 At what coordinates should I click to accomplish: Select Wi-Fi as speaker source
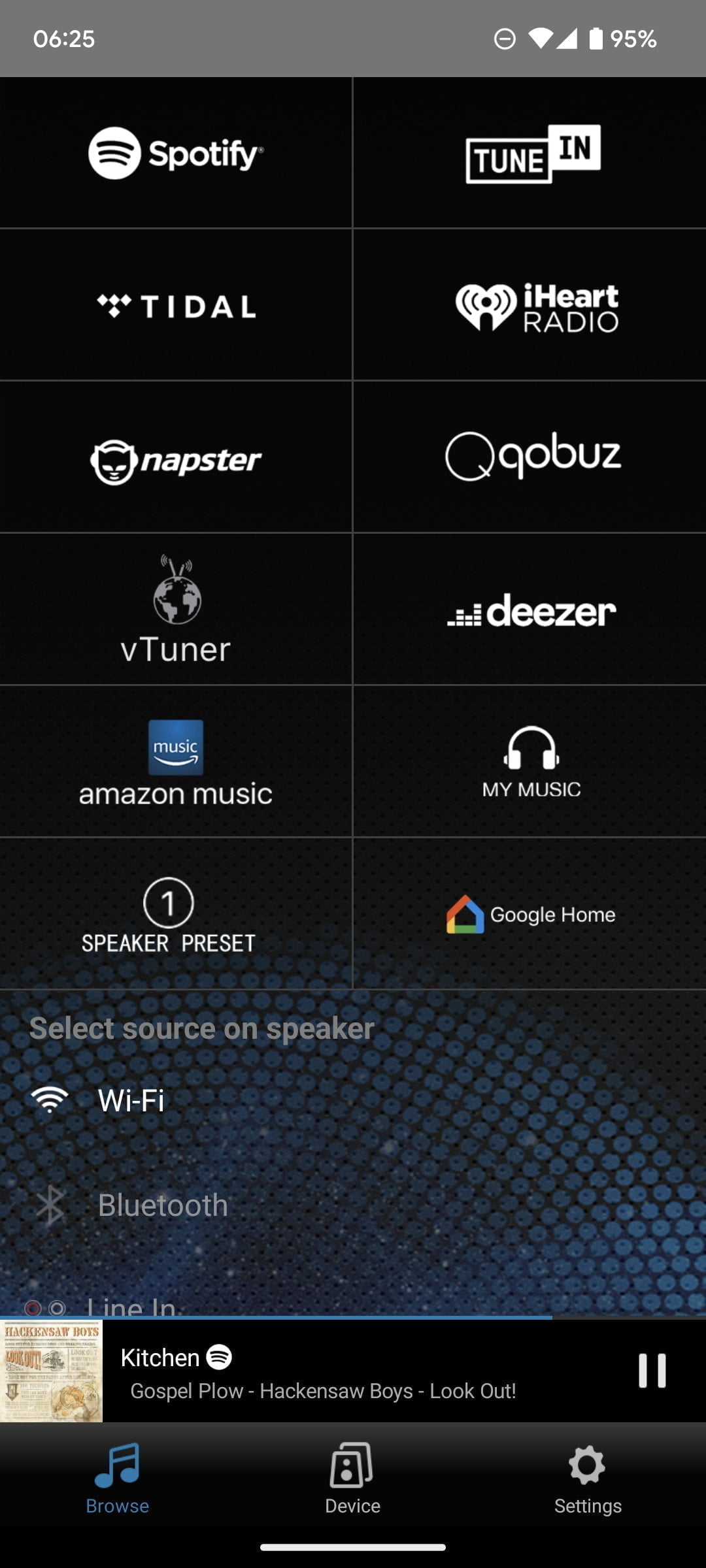[131, 1100]
